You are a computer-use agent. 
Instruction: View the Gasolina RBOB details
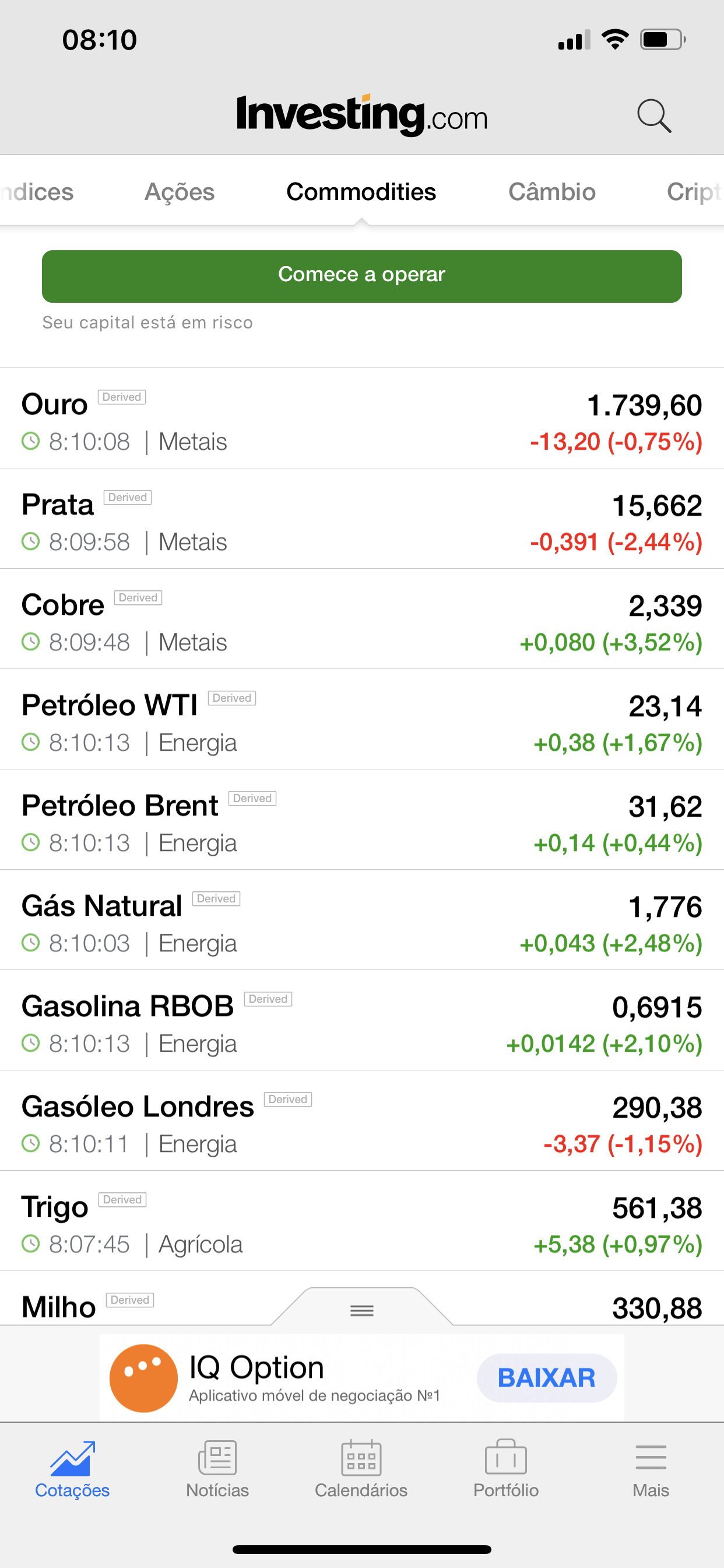point(362,1021)
